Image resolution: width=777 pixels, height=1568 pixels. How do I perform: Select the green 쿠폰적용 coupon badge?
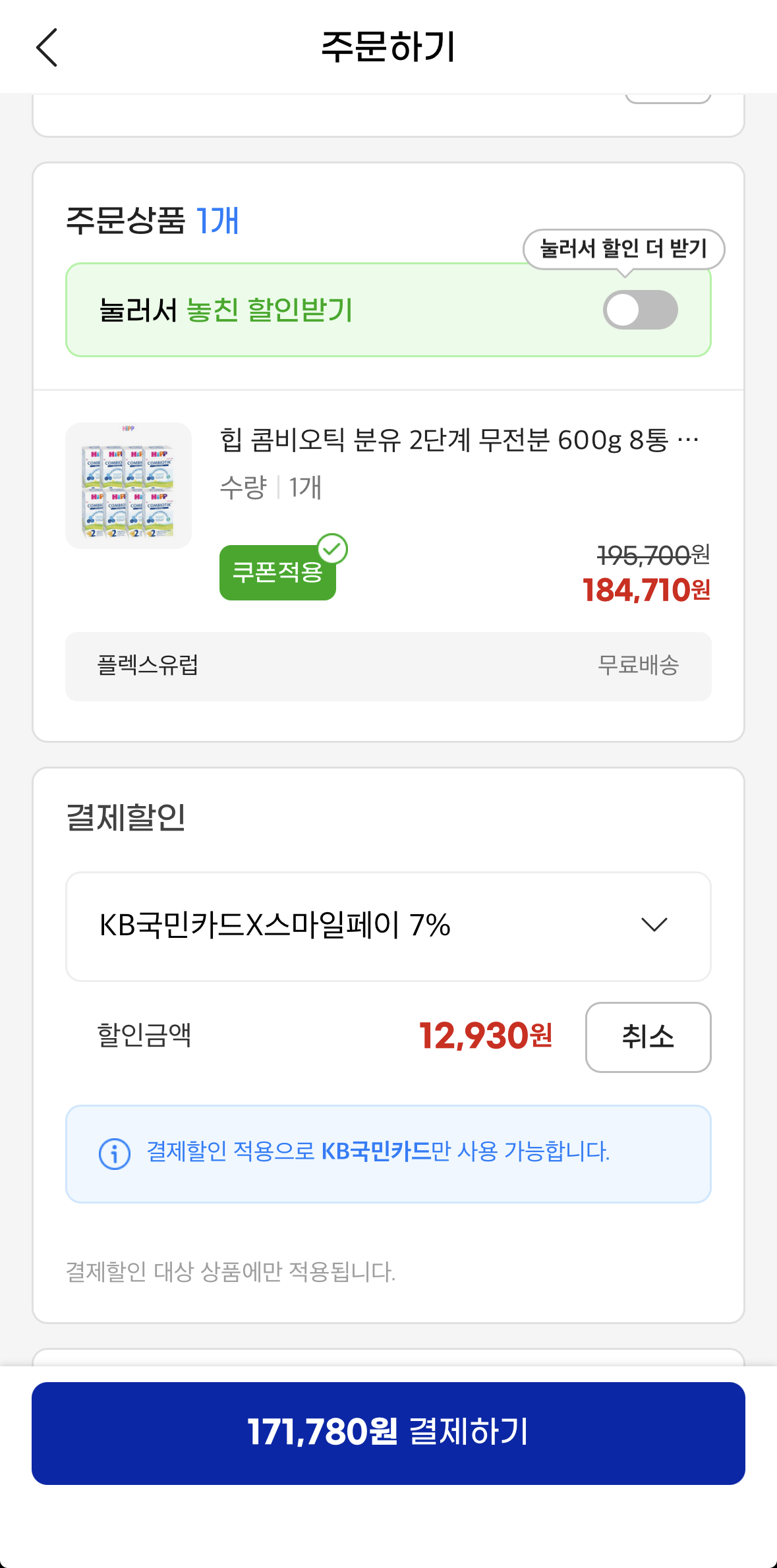(277, 573)
